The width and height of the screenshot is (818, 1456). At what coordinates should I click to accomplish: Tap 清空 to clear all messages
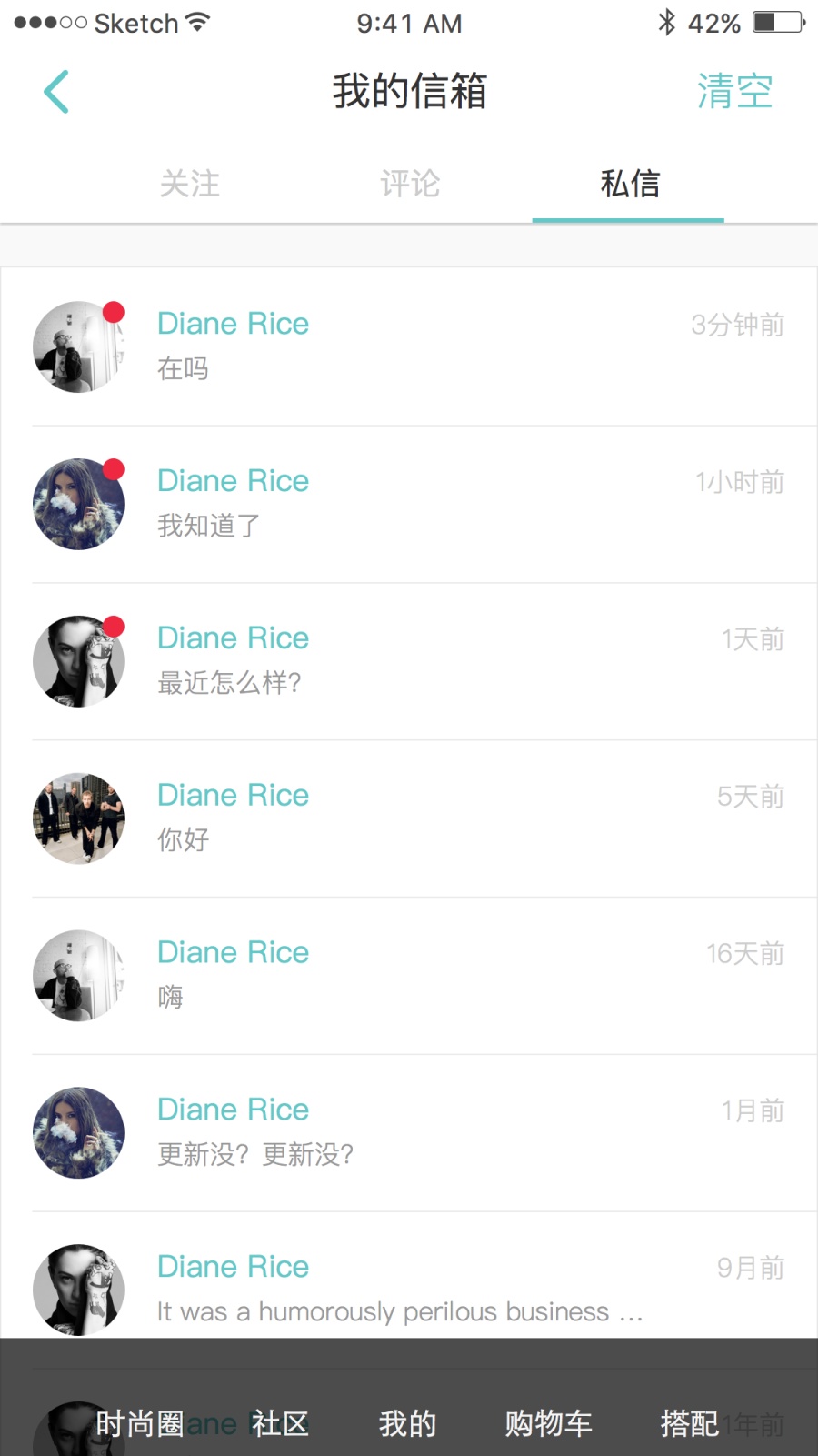[736, 91]
